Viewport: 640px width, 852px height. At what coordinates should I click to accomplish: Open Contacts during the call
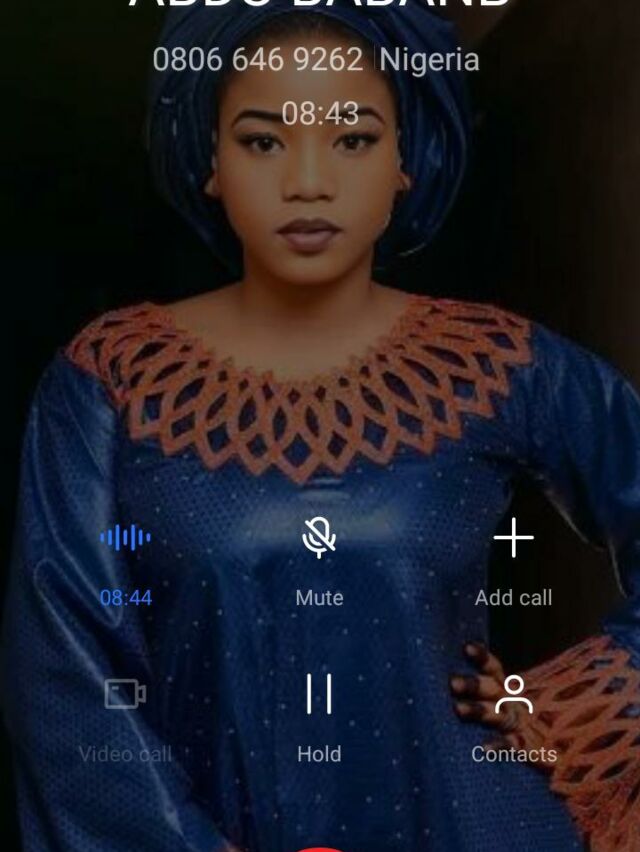pyautogui.click(x=513, y=695)
